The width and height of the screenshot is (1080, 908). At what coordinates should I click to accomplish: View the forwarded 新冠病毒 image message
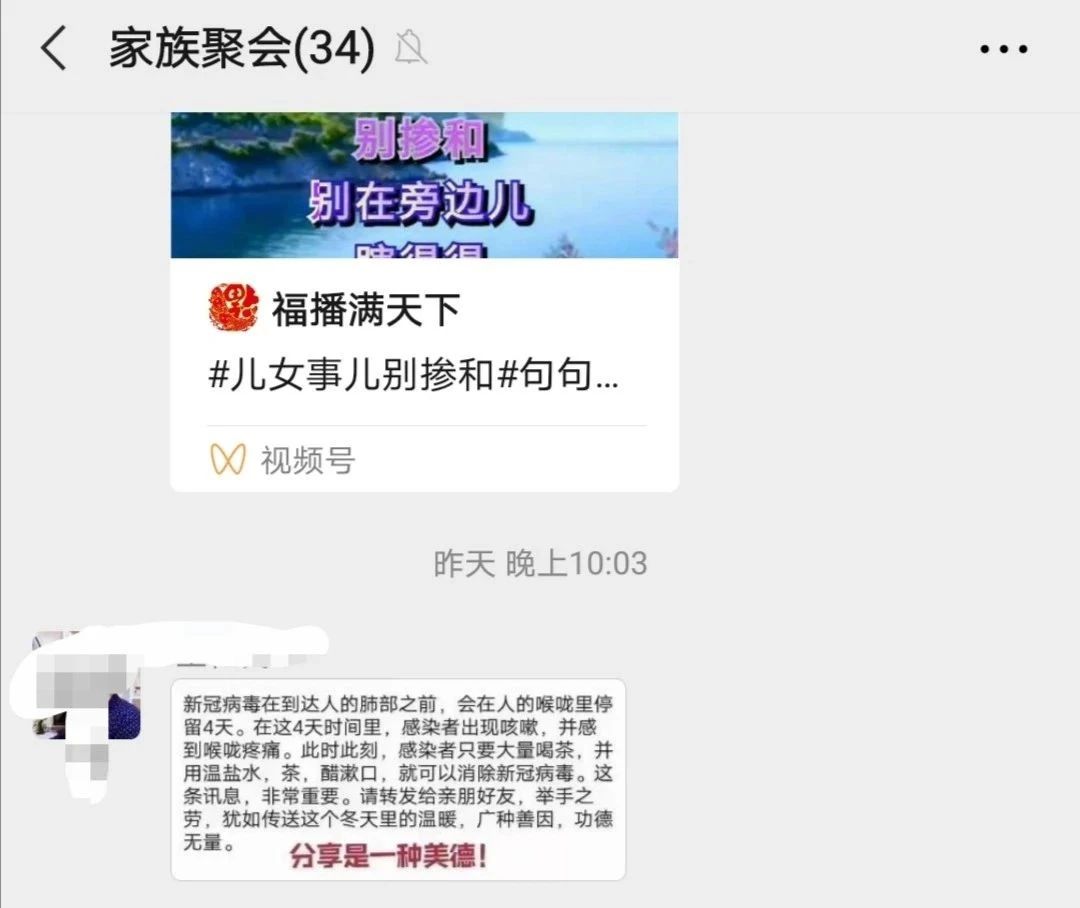click(x=398, y=779)
